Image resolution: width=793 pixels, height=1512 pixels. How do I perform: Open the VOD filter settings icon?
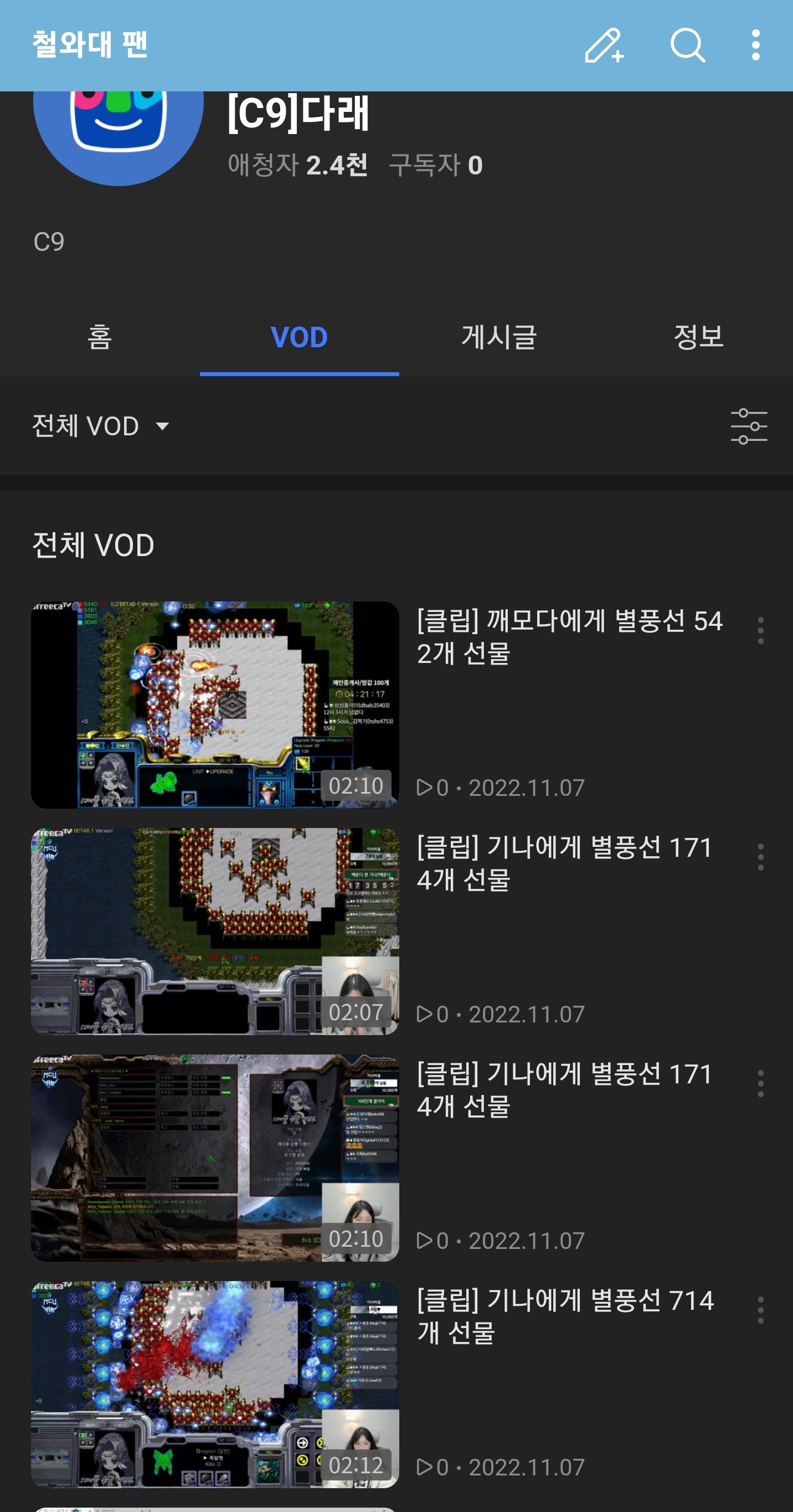click(x=749, y=426)
